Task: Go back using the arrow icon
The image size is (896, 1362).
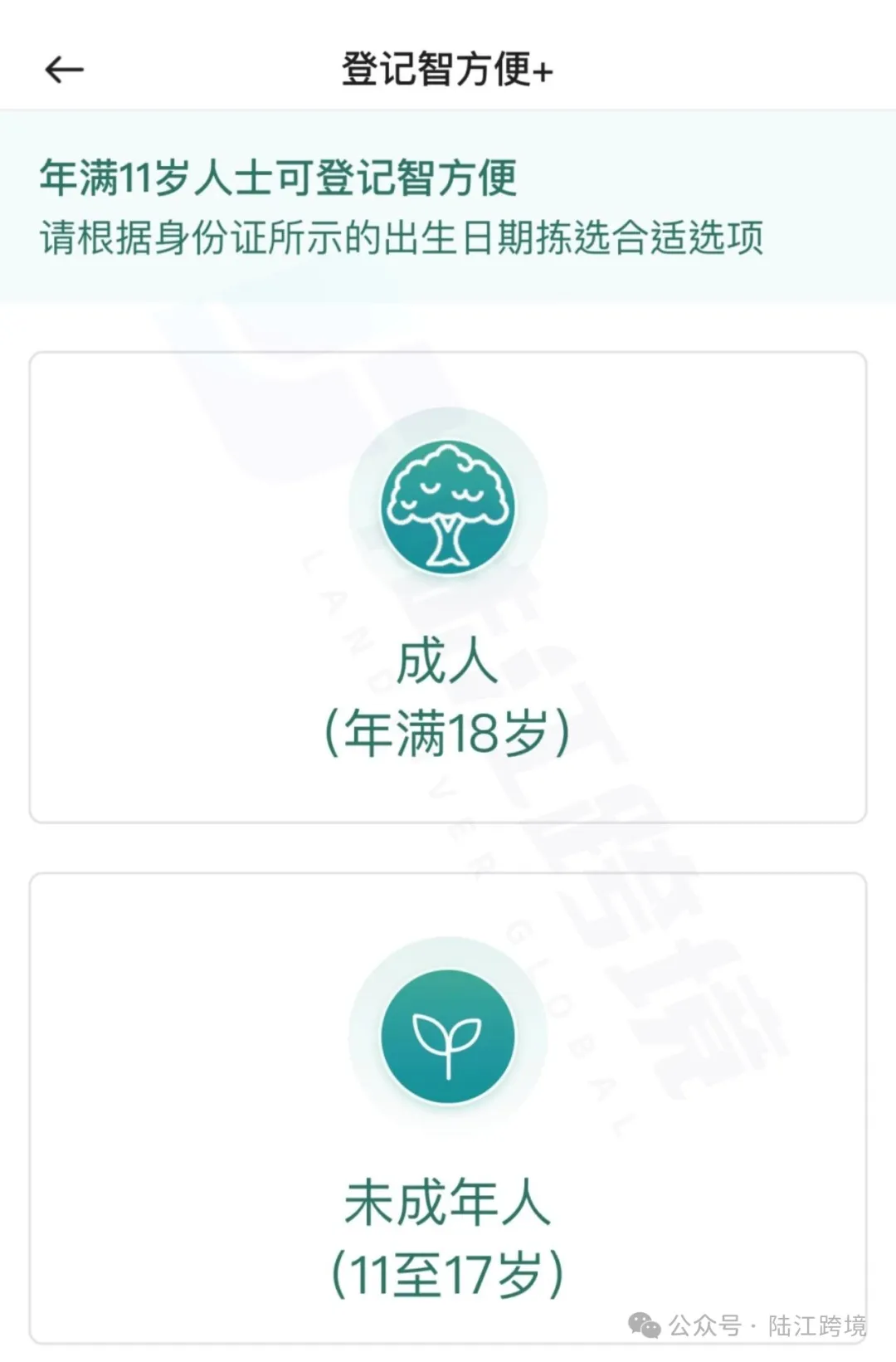Action: tap(64, 70)
